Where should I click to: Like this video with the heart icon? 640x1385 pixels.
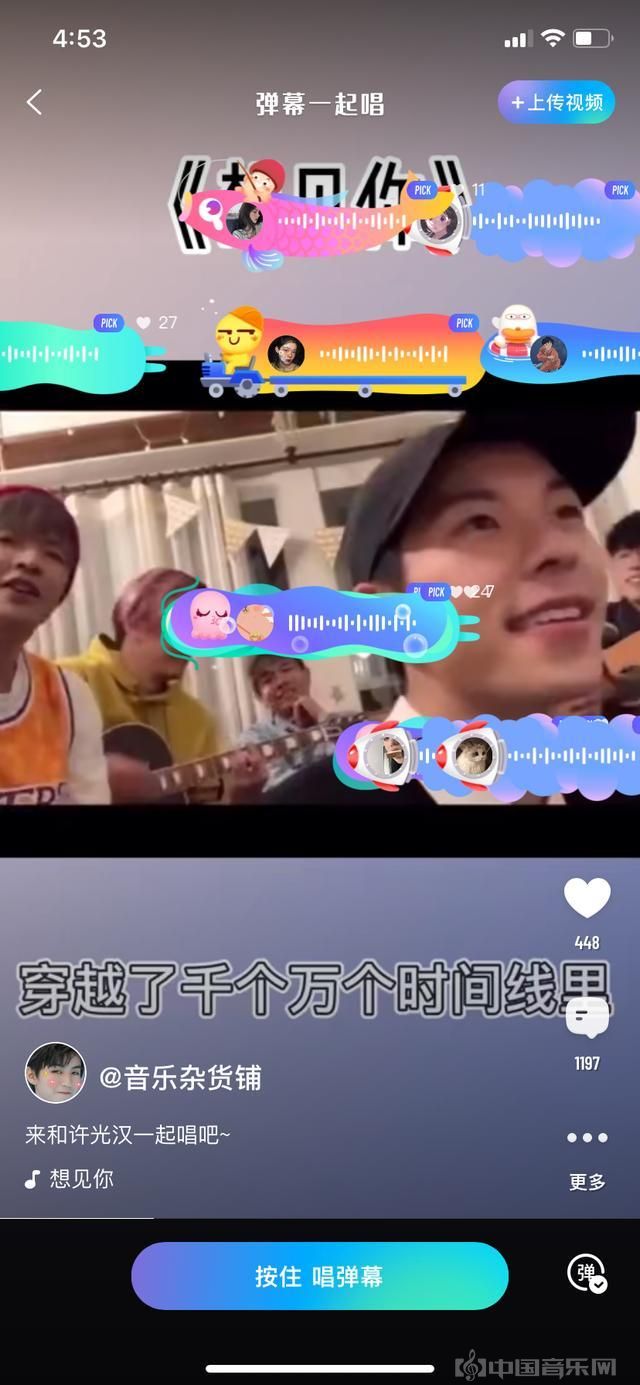pyautogui.click(x=587, y=899)
